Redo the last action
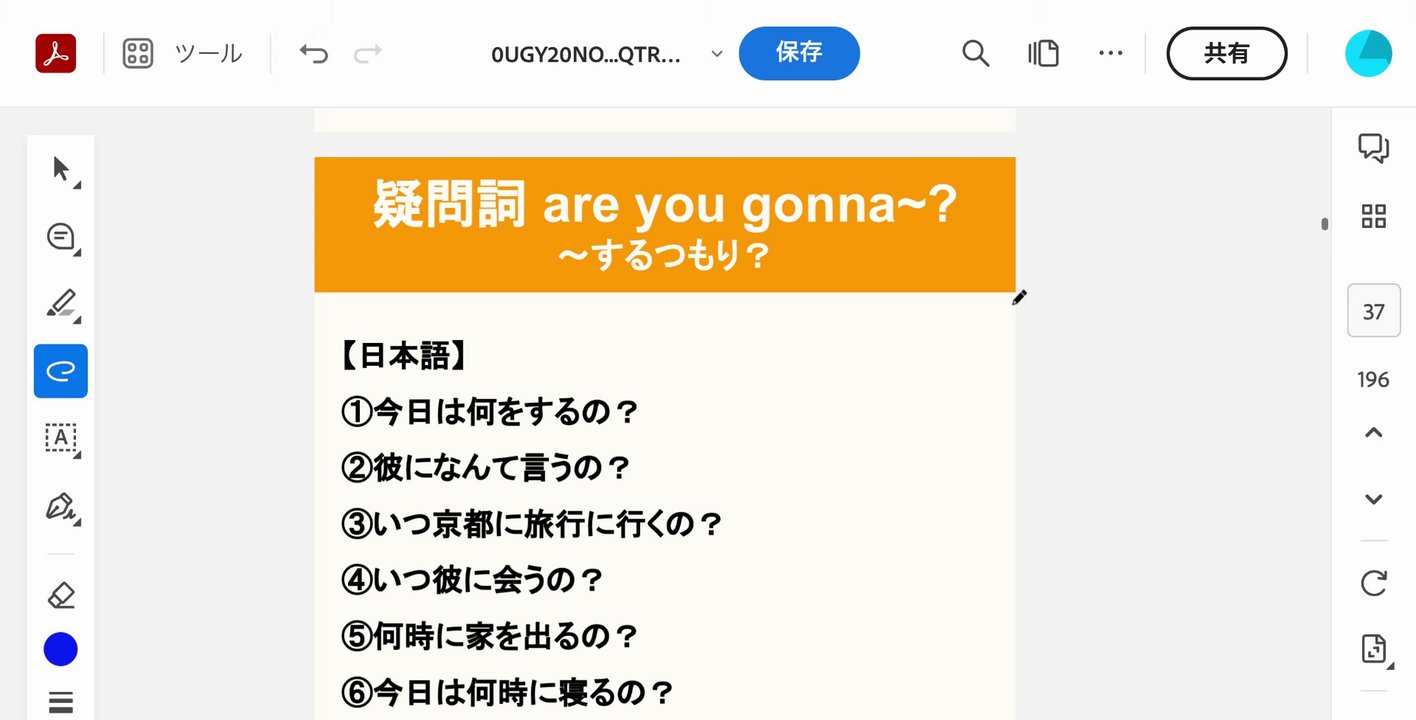The height and width of the screenshot is (720, 1416). [368, 53]
